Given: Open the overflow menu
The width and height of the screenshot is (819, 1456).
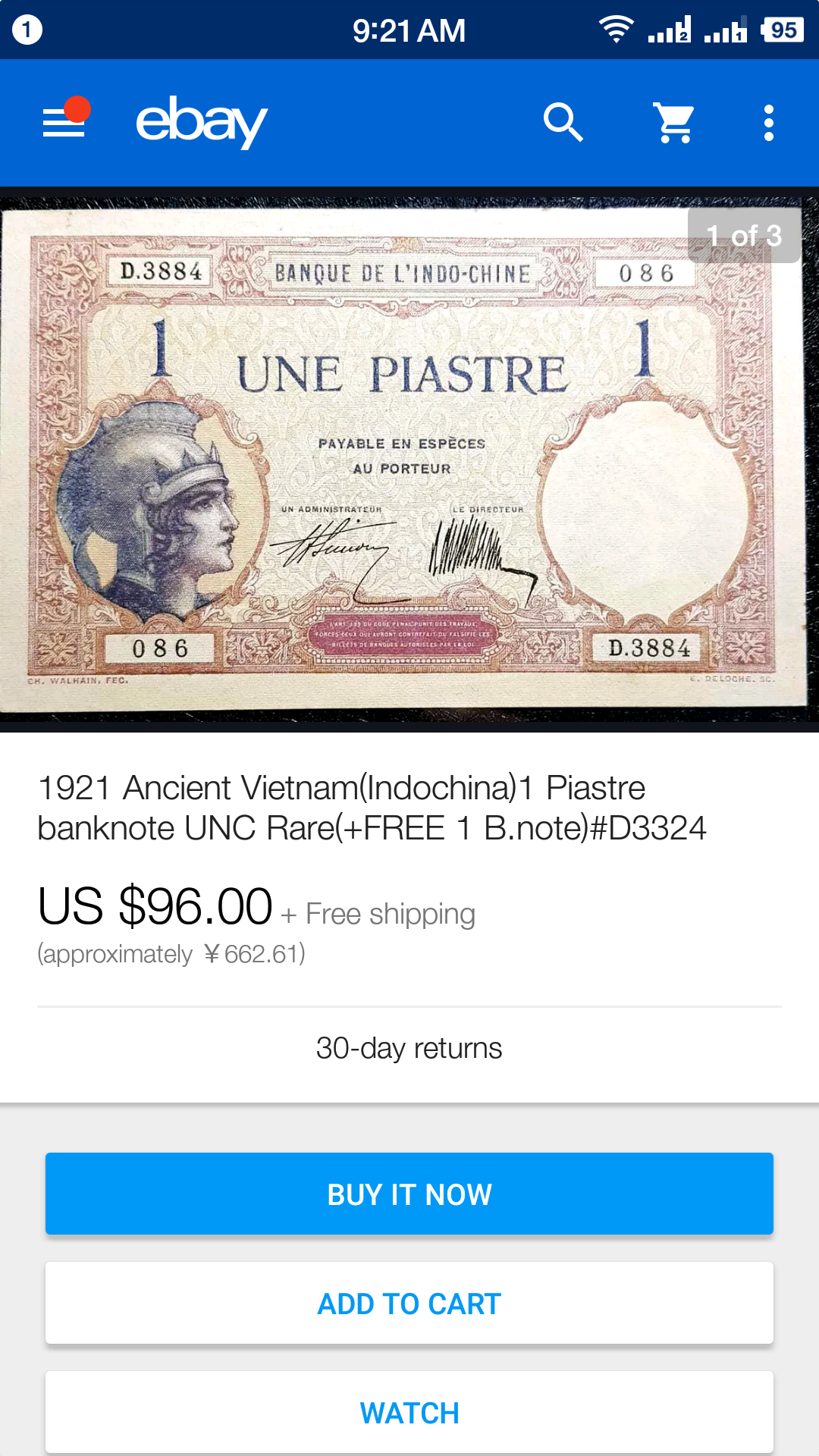Looking at the screenshot, I should click(768, 122).
